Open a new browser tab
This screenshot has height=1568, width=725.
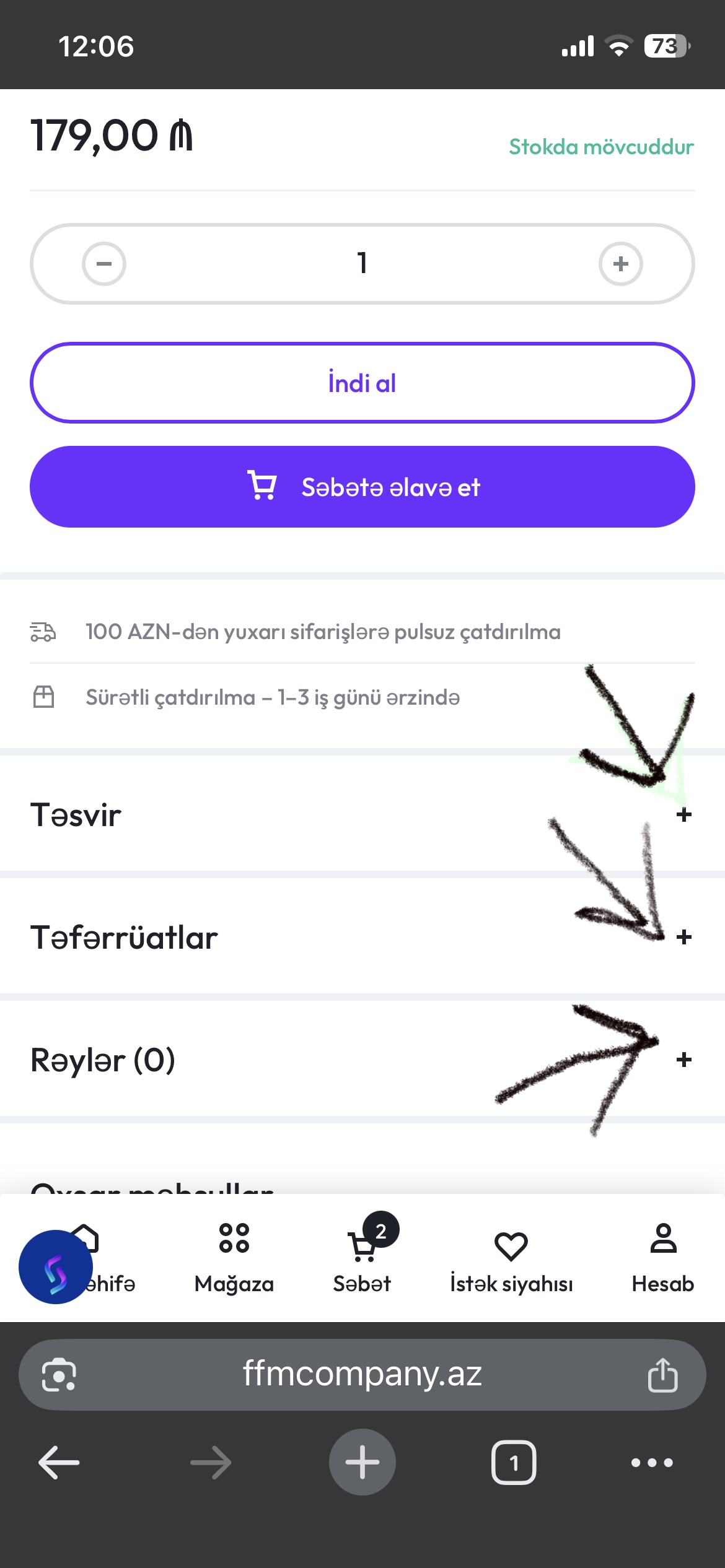(362, 1462)
